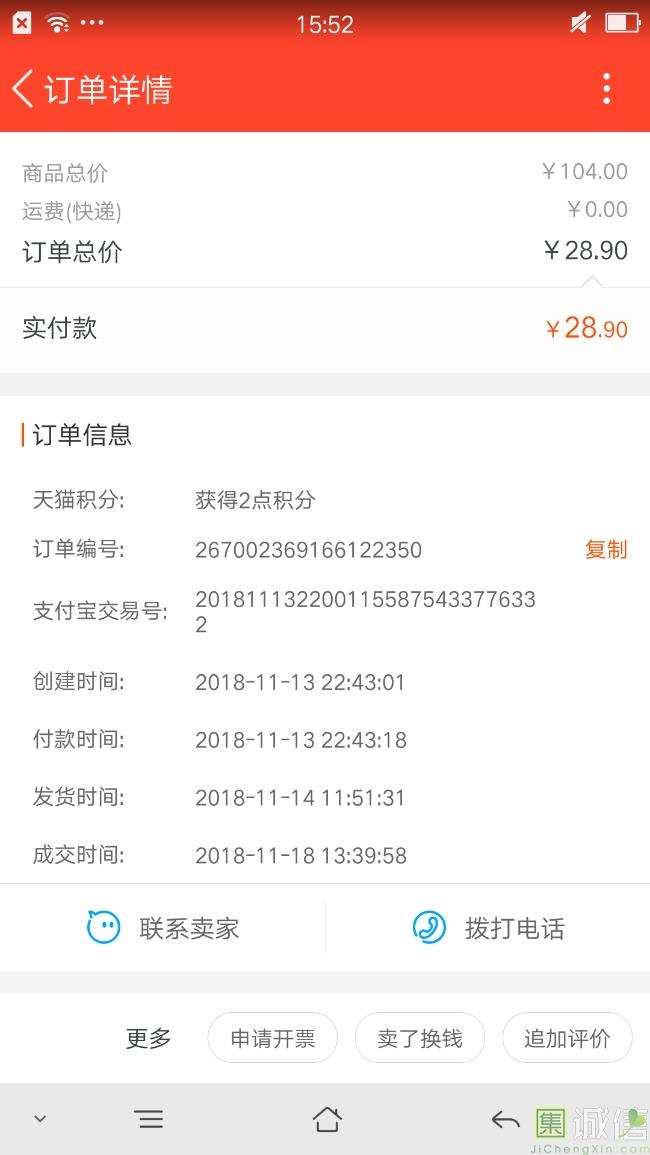Image resolution: width=650 pixels, height=1155 pixels.
Task: Add a follow-up review via 追加评价
Action: [567, 1038]
